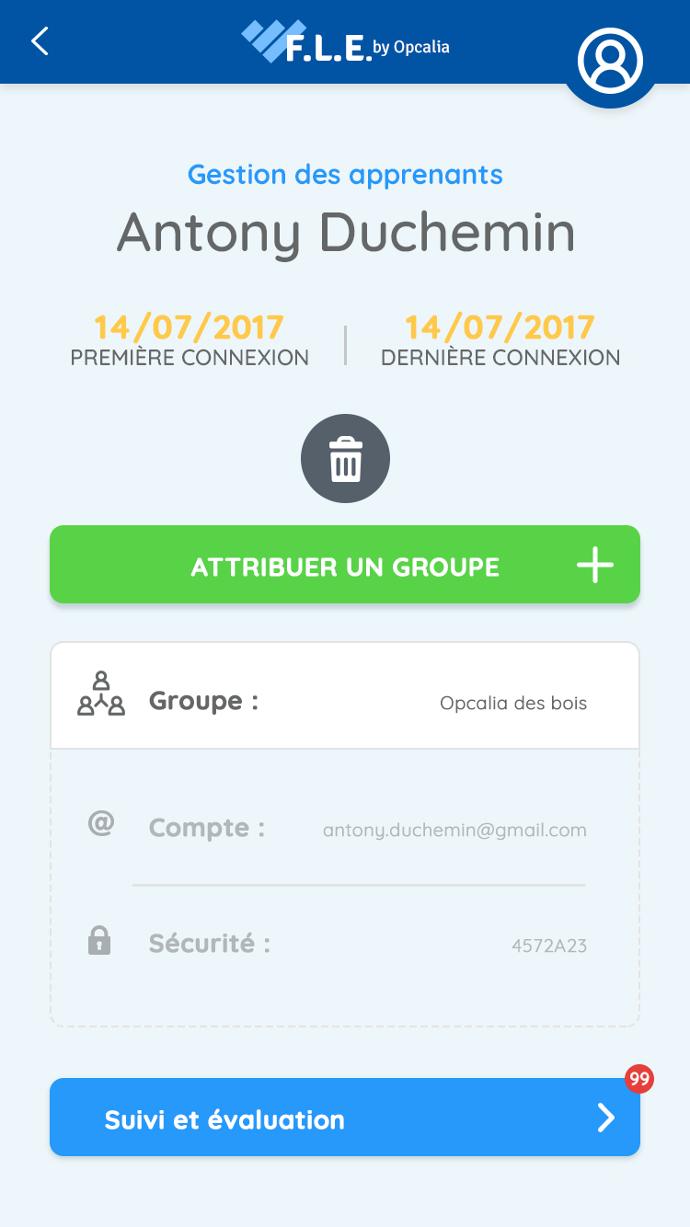Delete learner with the trash icon
The image size is (690, 1227).
(x=345, y=459)
